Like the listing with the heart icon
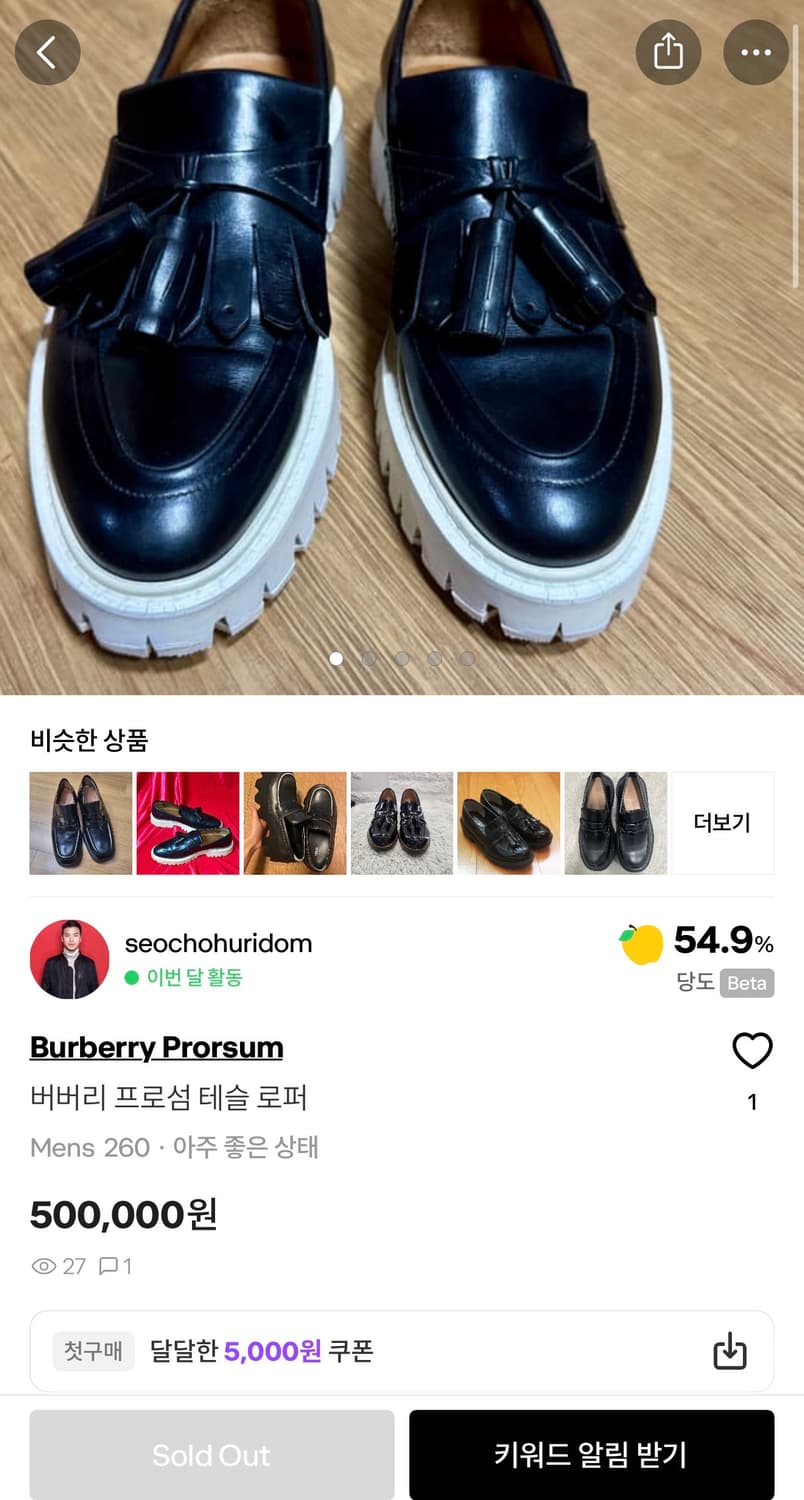The width and height of the screenshot is (804, 1500). (752, 1050)
